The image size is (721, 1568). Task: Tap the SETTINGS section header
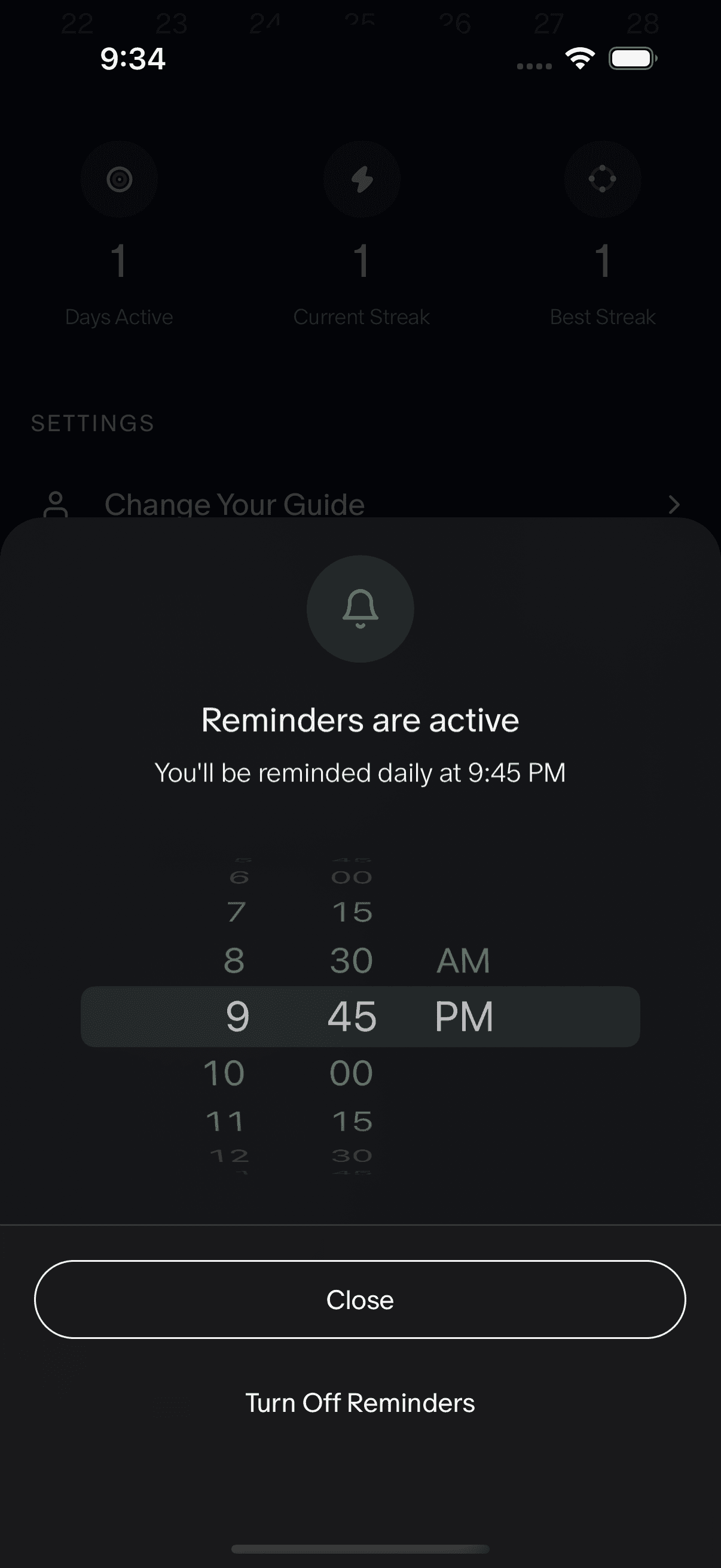pos(91,423)
